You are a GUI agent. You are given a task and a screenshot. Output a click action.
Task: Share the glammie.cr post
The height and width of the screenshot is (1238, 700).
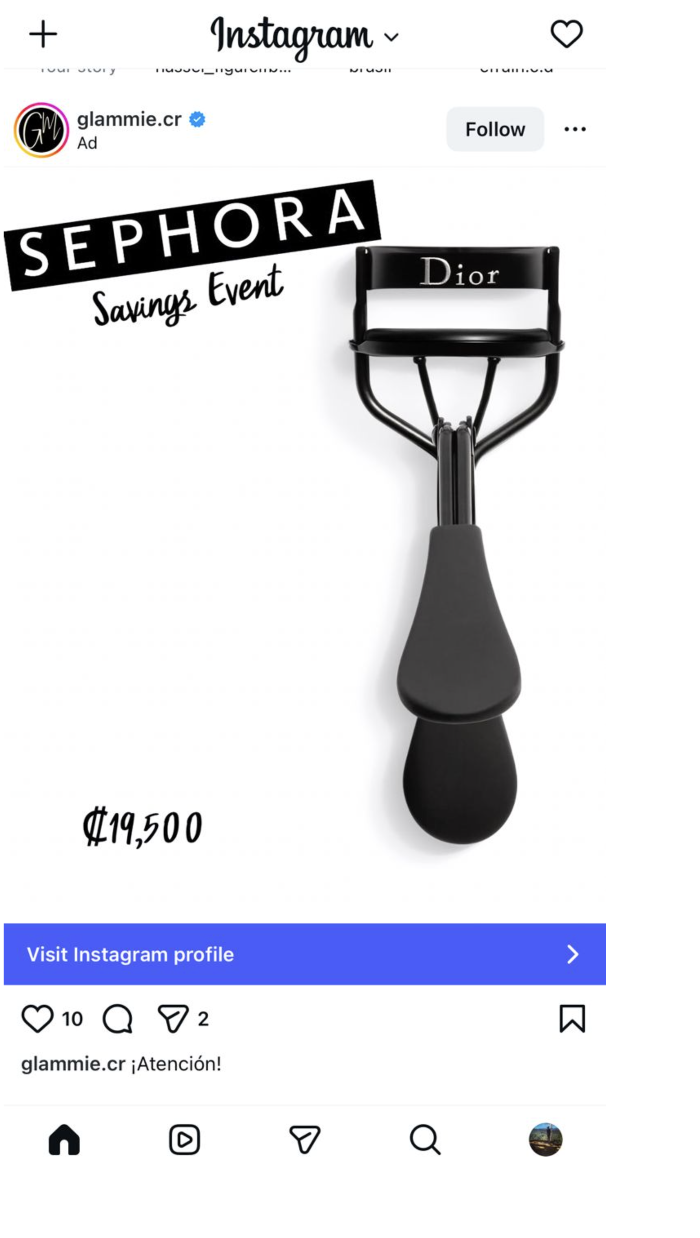click(173, 1019)
